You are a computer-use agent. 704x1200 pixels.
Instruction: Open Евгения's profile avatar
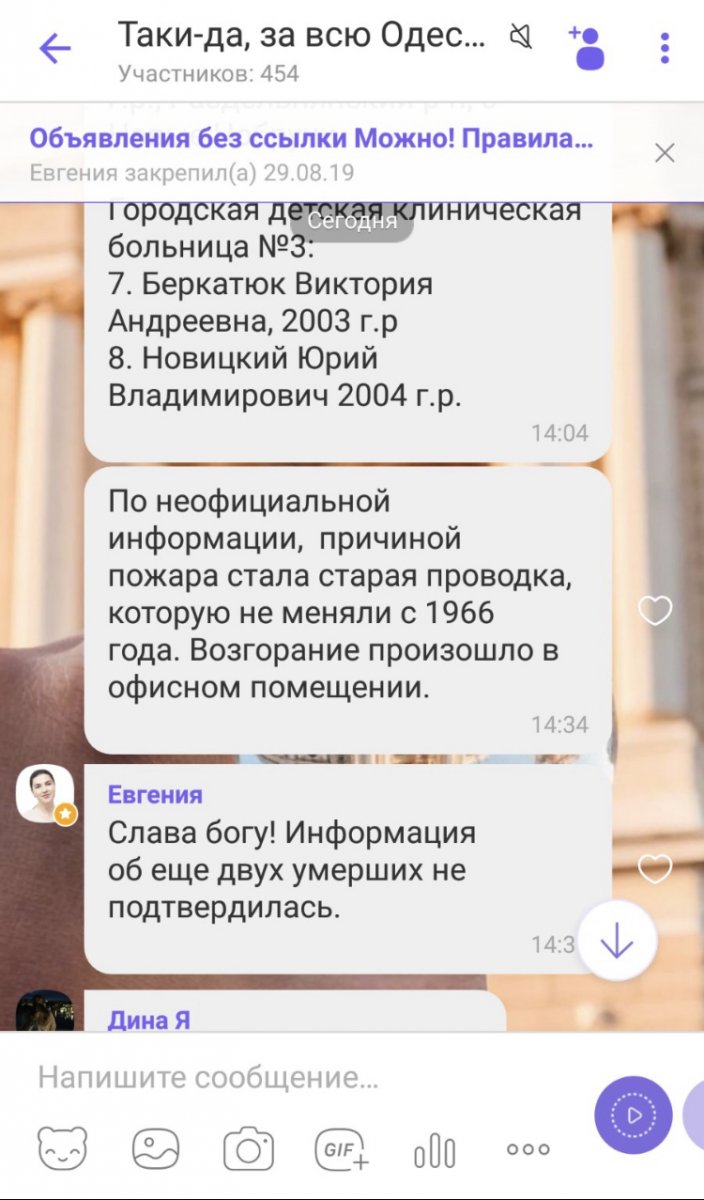pos(45,794)
